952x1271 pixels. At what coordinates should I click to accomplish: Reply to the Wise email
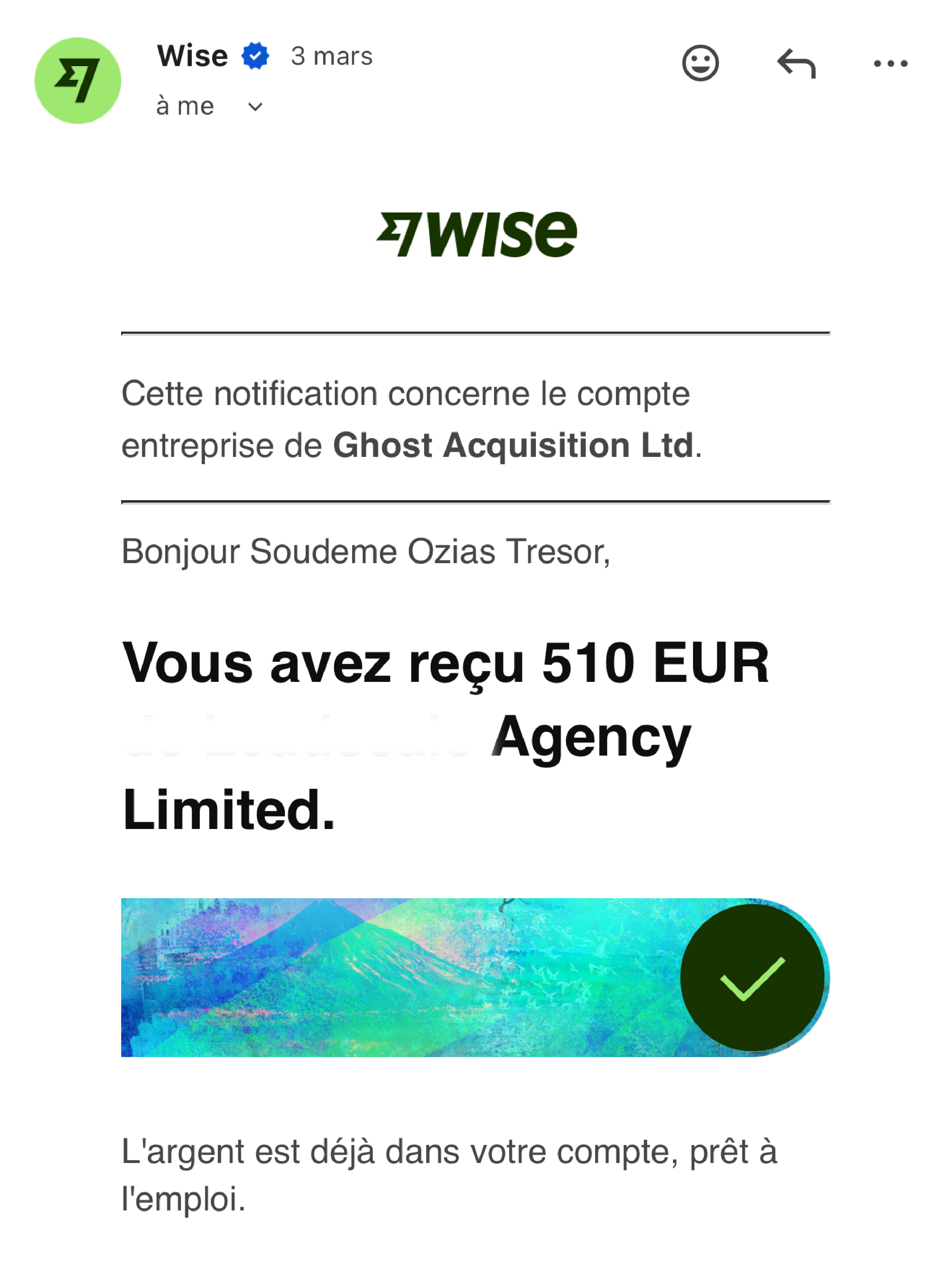pyautogui.click(x=796, y=63)
